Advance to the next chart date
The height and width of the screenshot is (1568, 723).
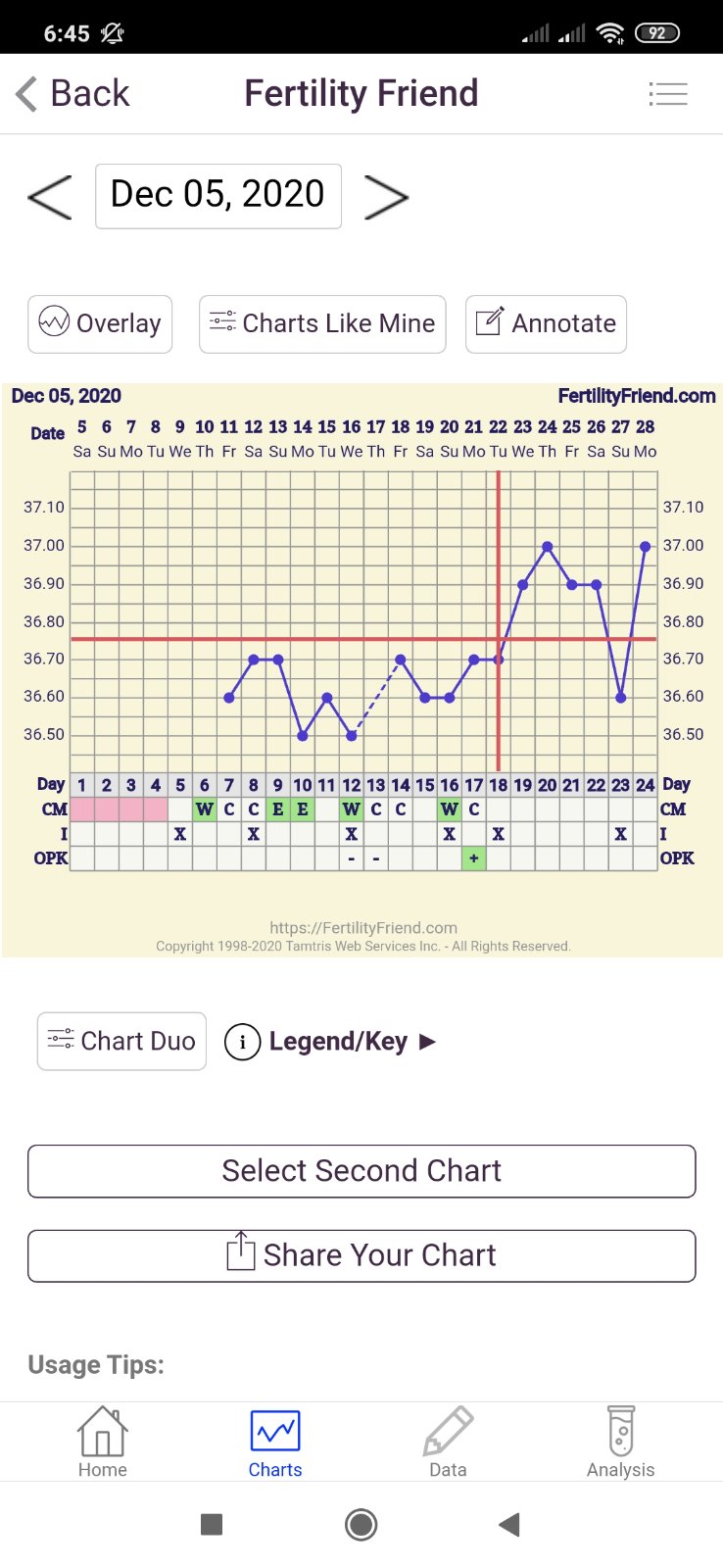386,197
